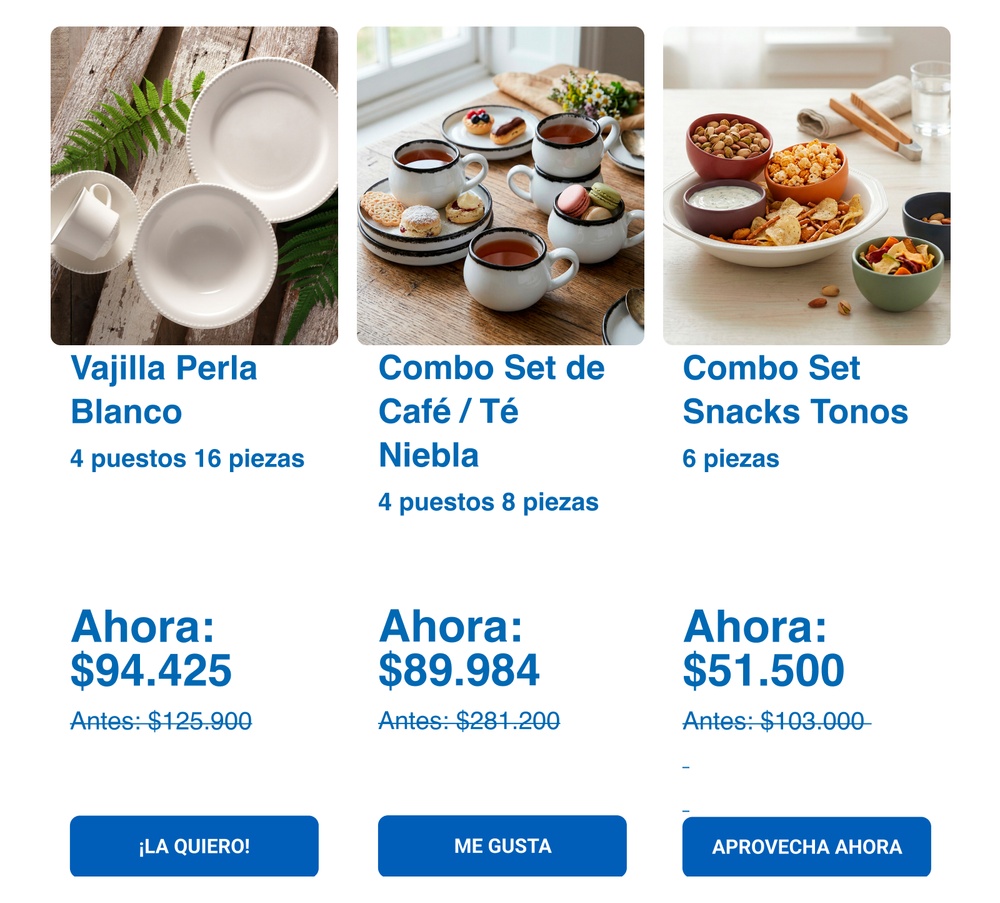Viewport: 1000px width, 903px height.
Task: Tap the ME GUSTA button
Action: [502, 846]
